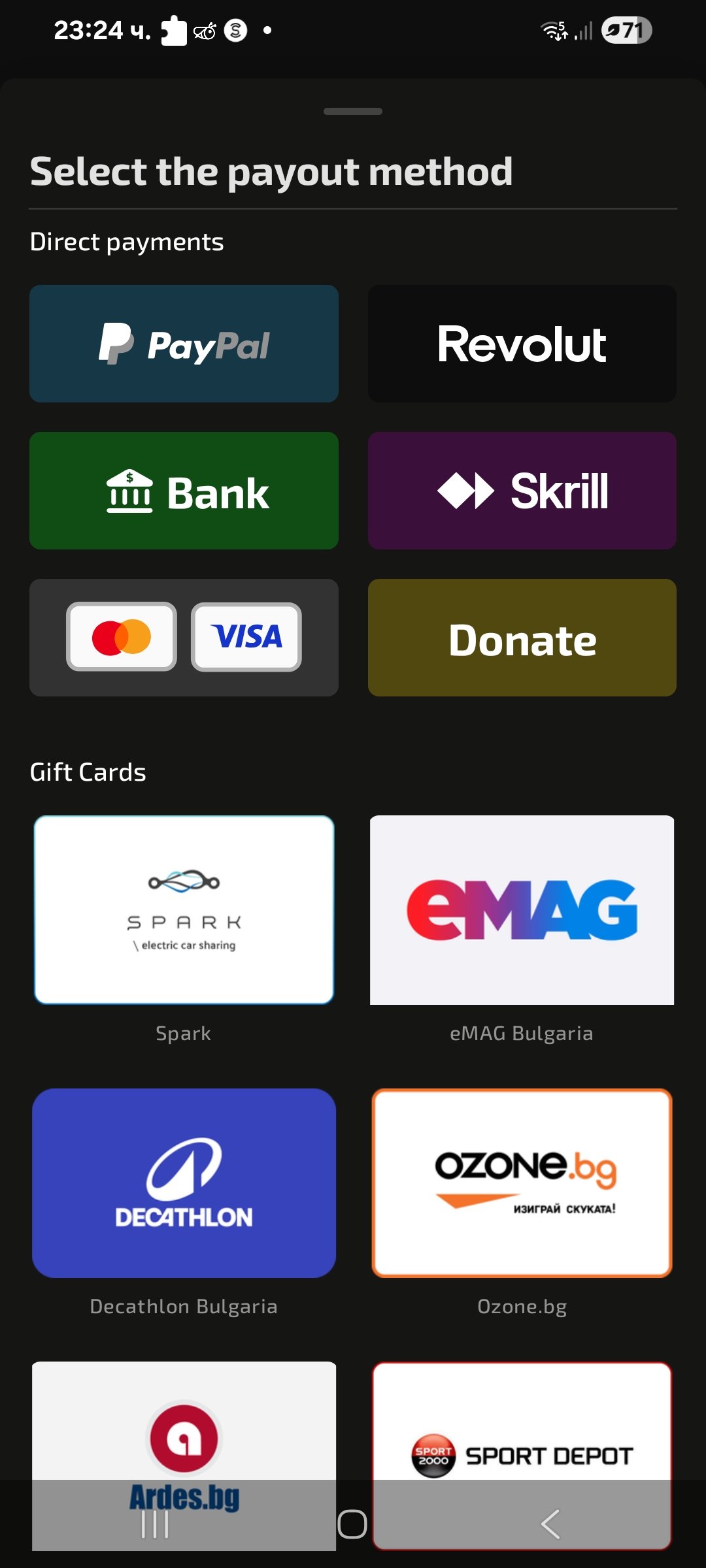This screenshot has height=1568, width=706.
Task: Tap the Donate option
Action: [x=522, y=638]
